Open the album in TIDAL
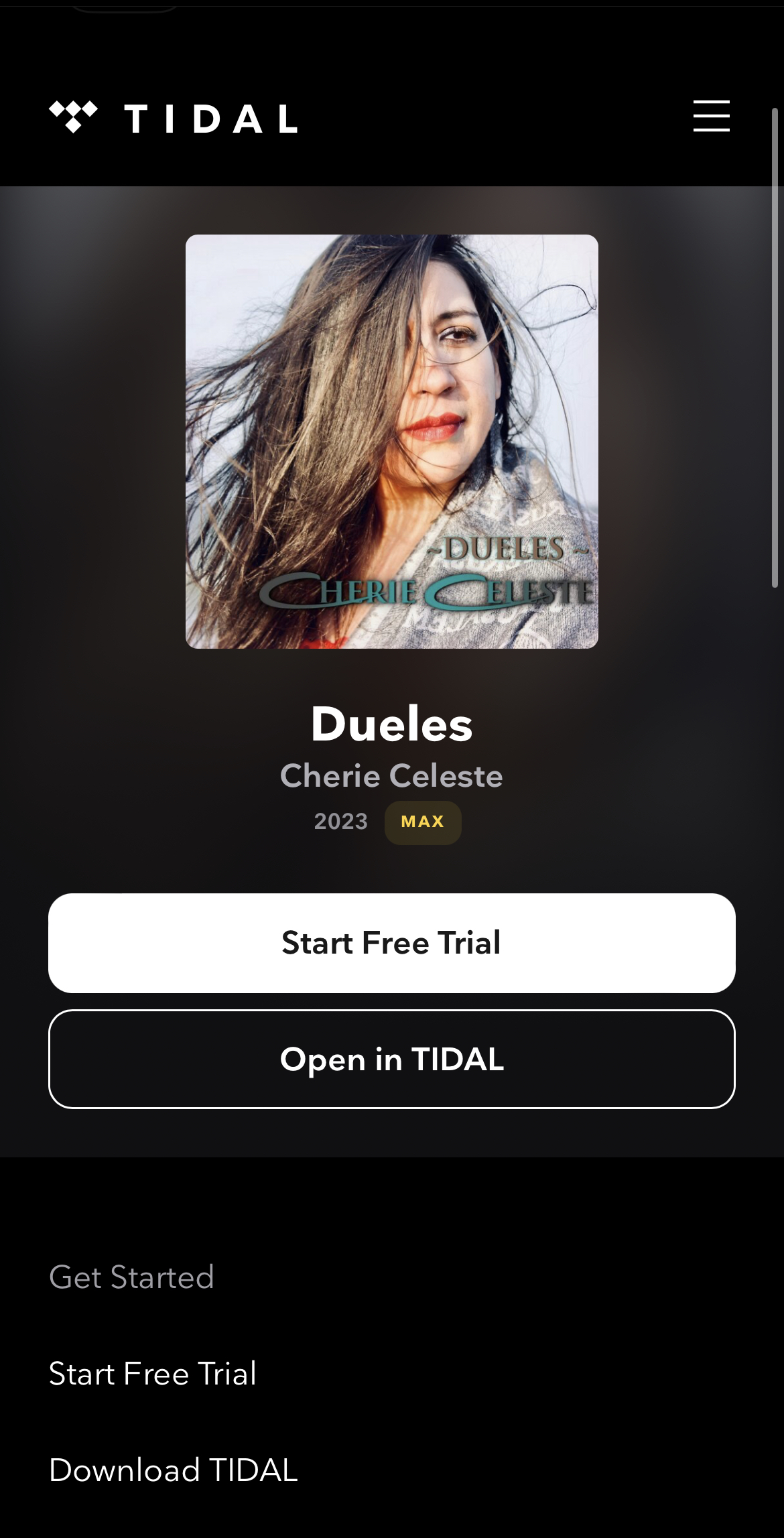The image size is (784, 1538). [x=391, y=1059]
